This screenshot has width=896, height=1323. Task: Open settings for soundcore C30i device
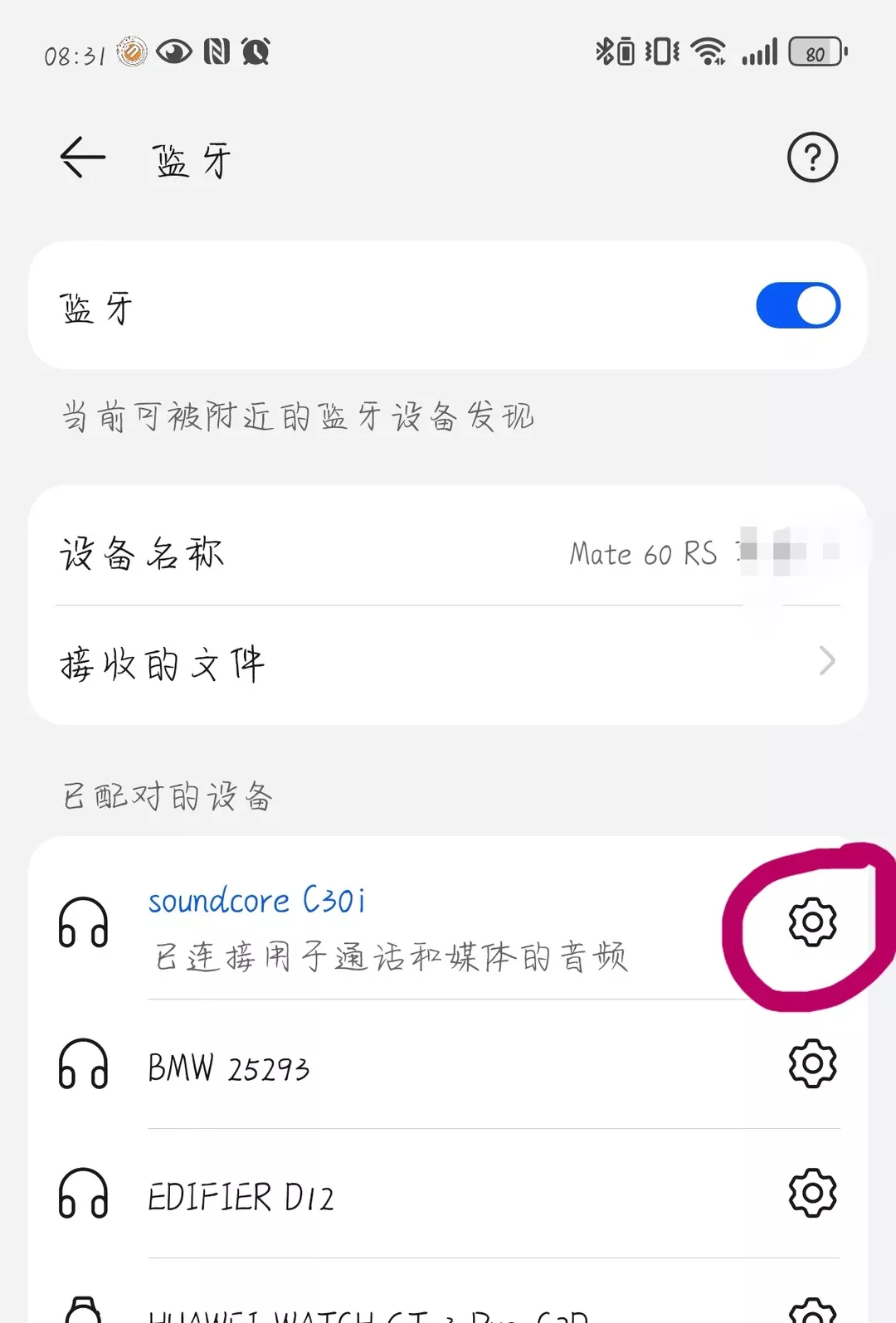click(x=811, y=921)
